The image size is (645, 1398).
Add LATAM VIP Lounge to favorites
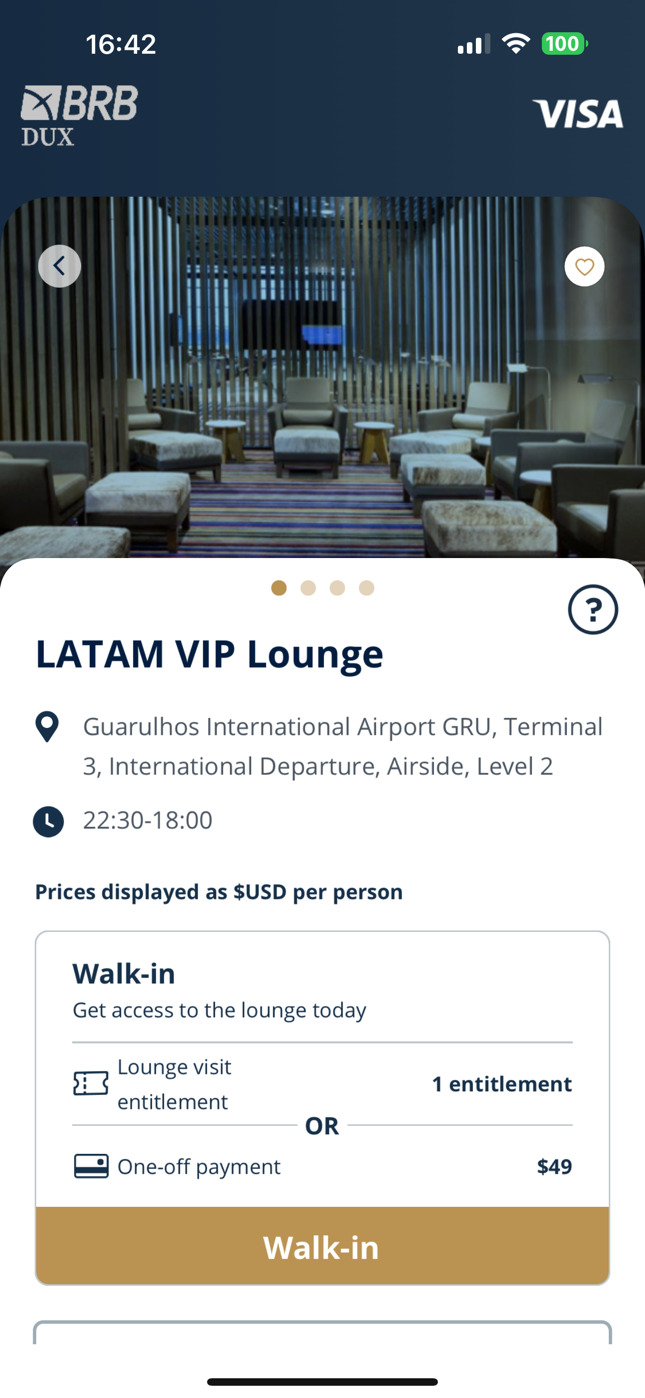(584, 266)
